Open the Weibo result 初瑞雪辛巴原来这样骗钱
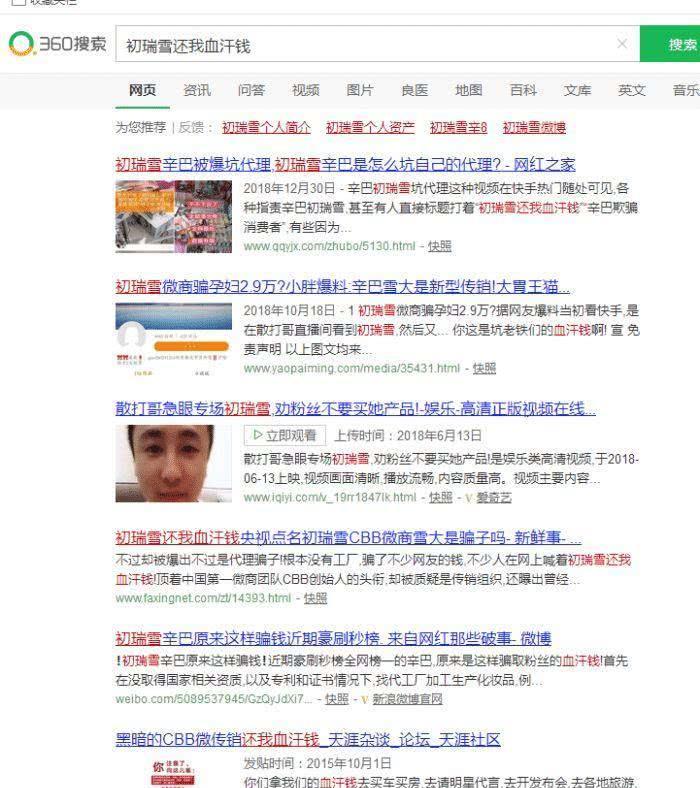The image size is (700, 788). coord(333,639)
